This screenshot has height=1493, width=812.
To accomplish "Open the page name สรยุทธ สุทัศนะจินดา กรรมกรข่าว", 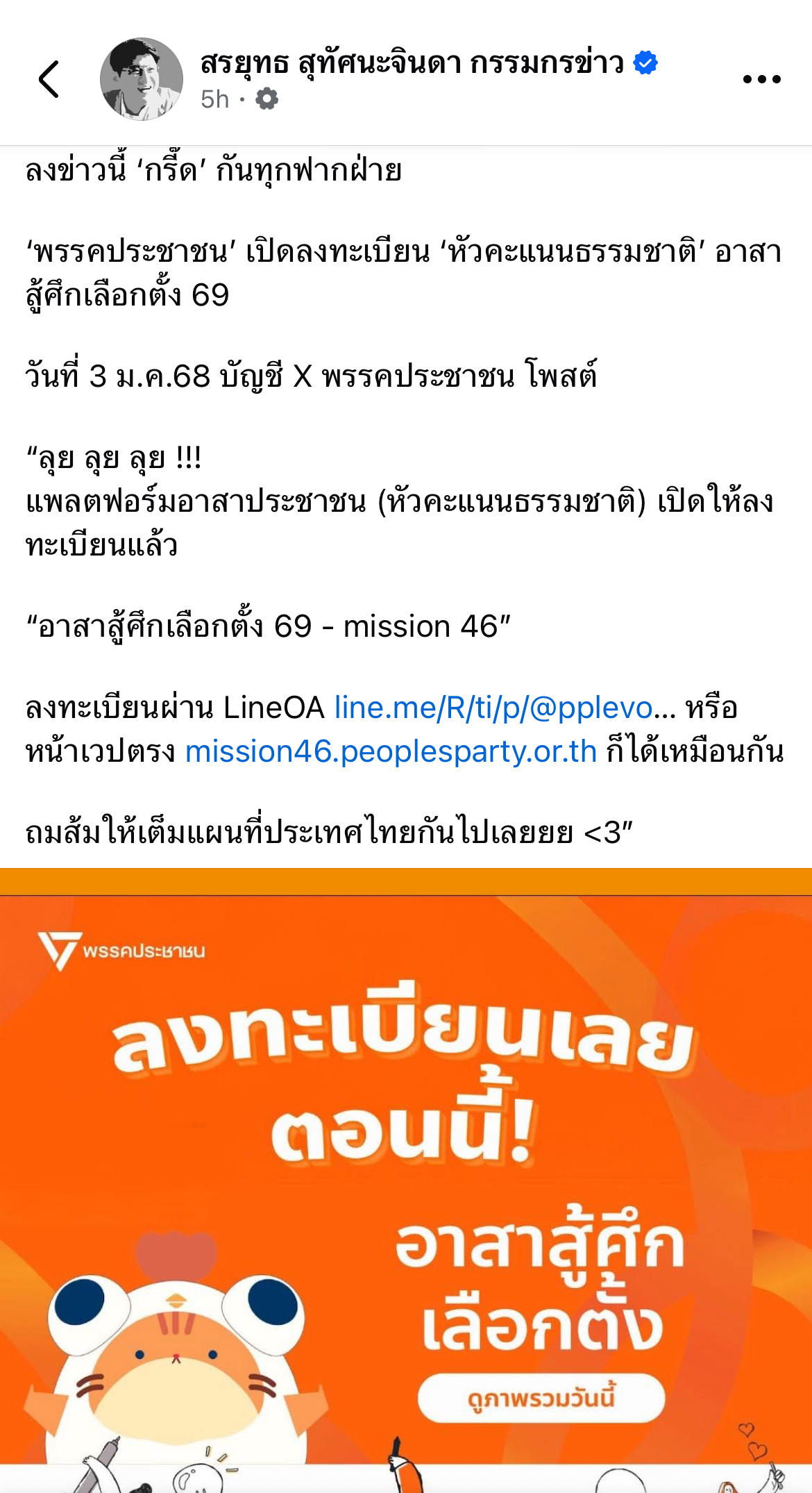I will point(412,62).
